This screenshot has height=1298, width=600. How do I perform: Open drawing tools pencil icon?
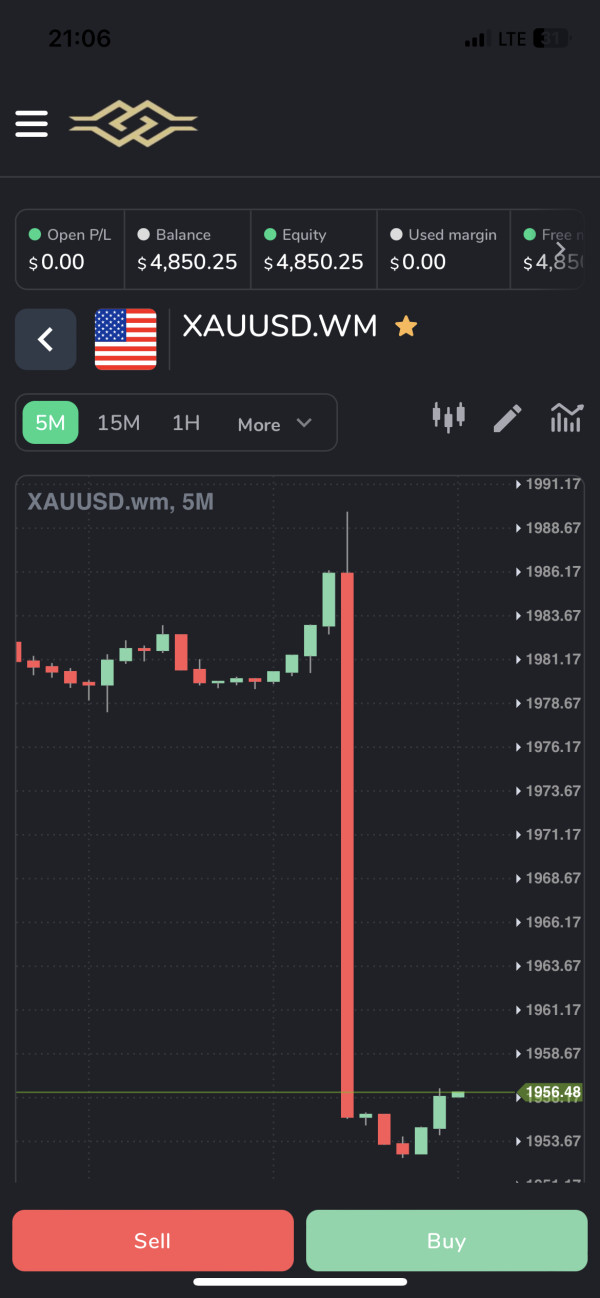(x=508, y=418)
